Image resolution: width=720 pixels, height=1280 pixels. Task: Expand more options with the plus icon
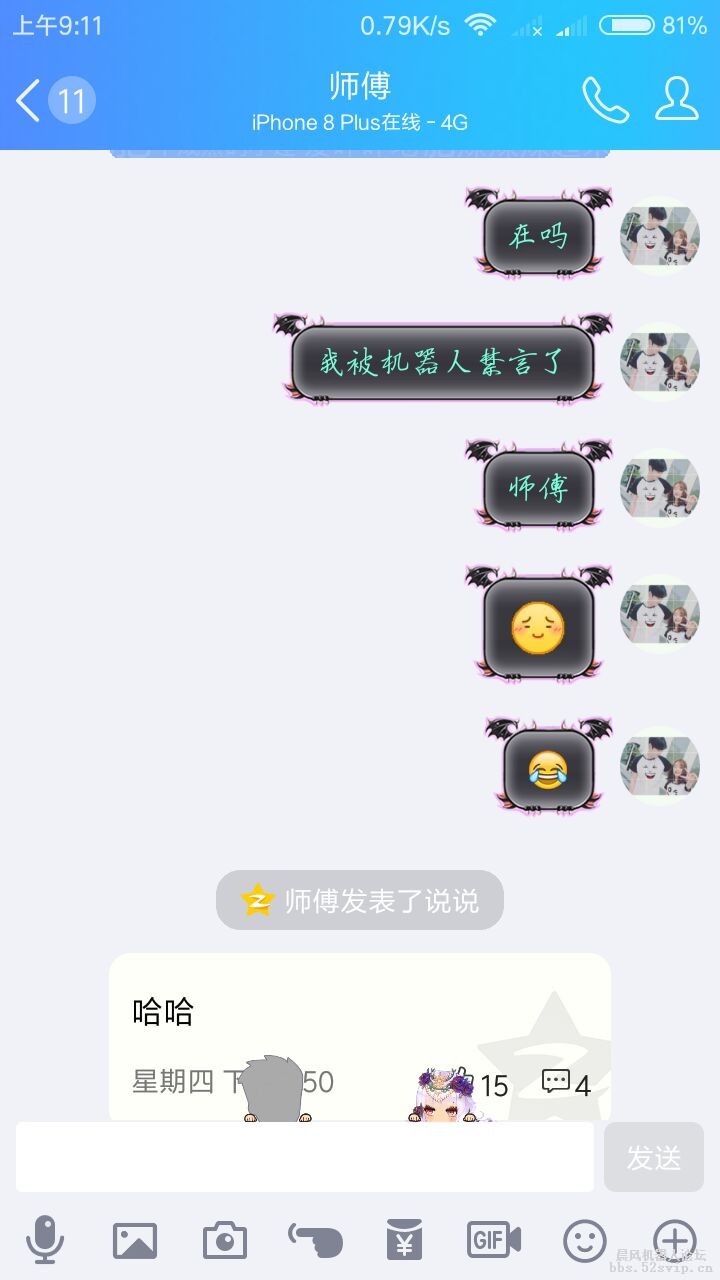point(676,1240)
